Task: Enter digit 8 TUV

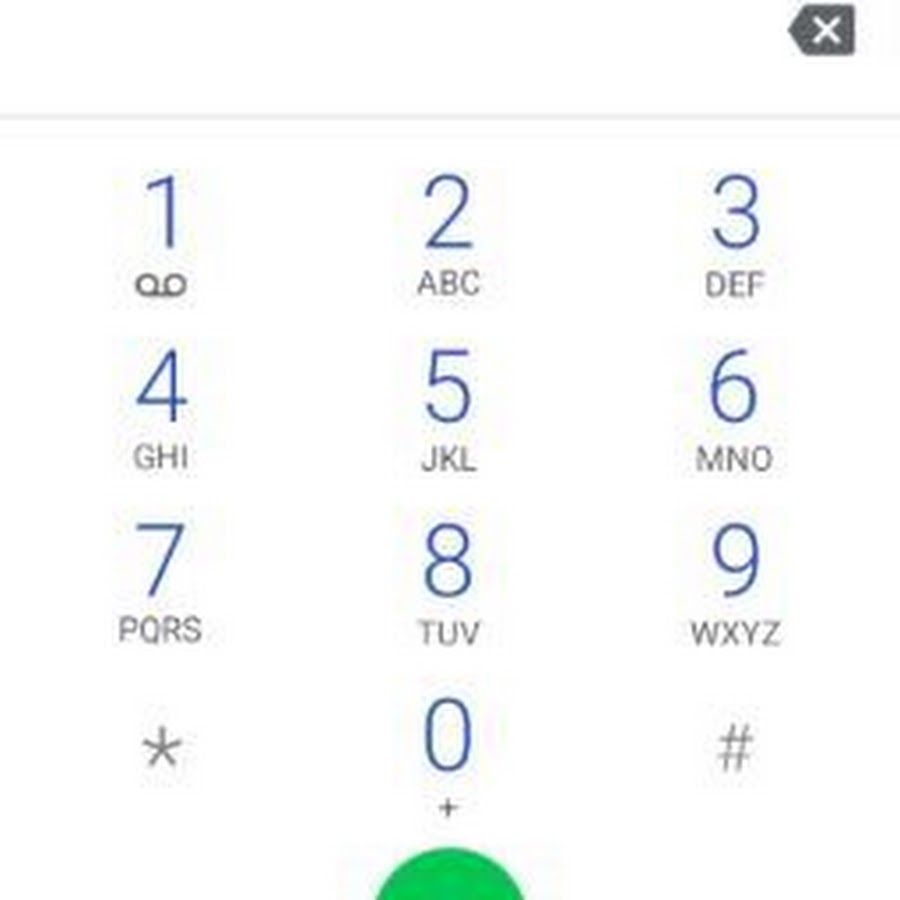Action: 448,582
